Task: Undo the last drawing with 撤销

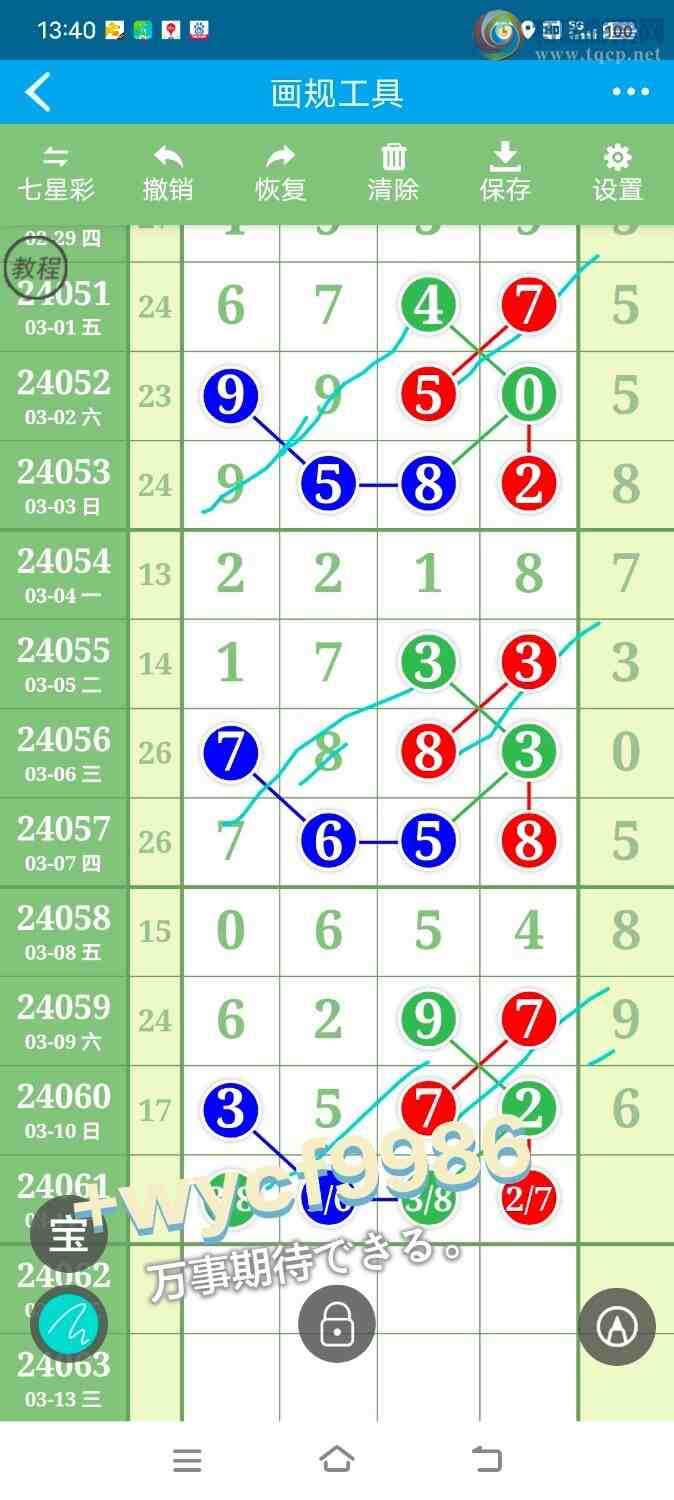Action: [168, 173]
